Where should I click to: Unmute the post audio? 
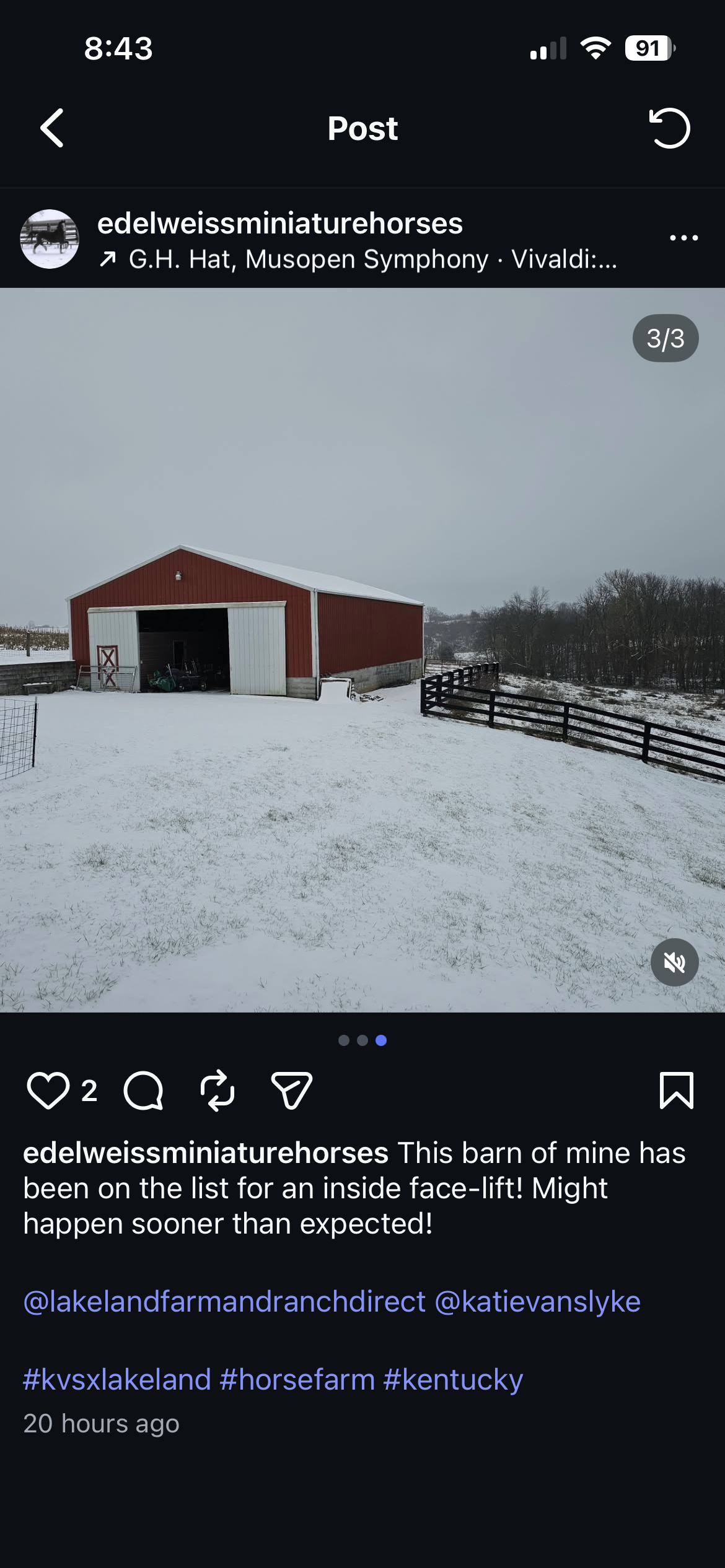674,962
